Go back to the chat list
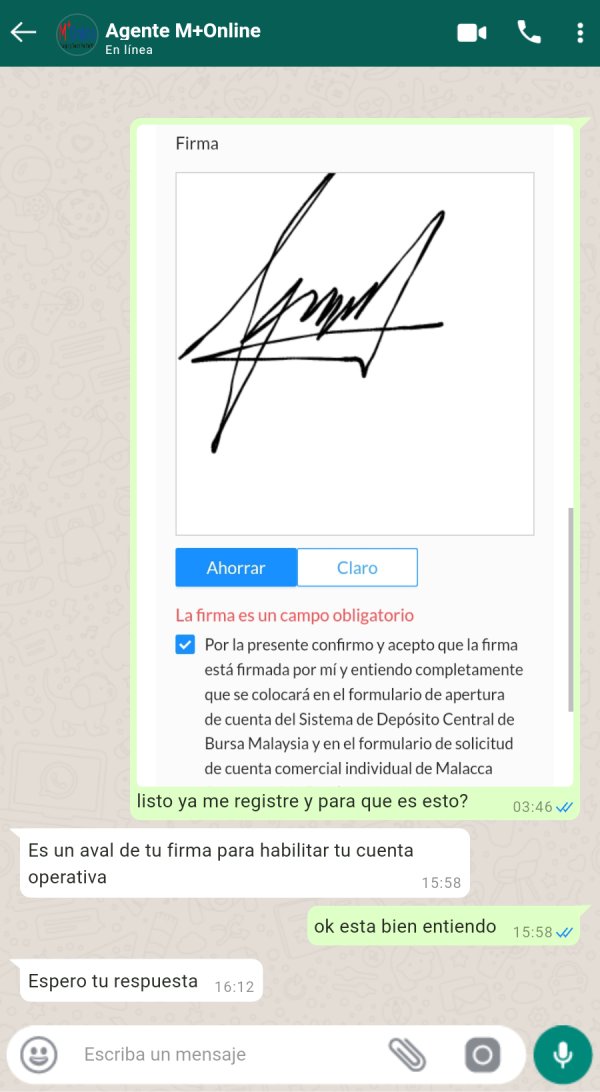600x1092 pixels. pyautogui.click(x=23, y=32)
